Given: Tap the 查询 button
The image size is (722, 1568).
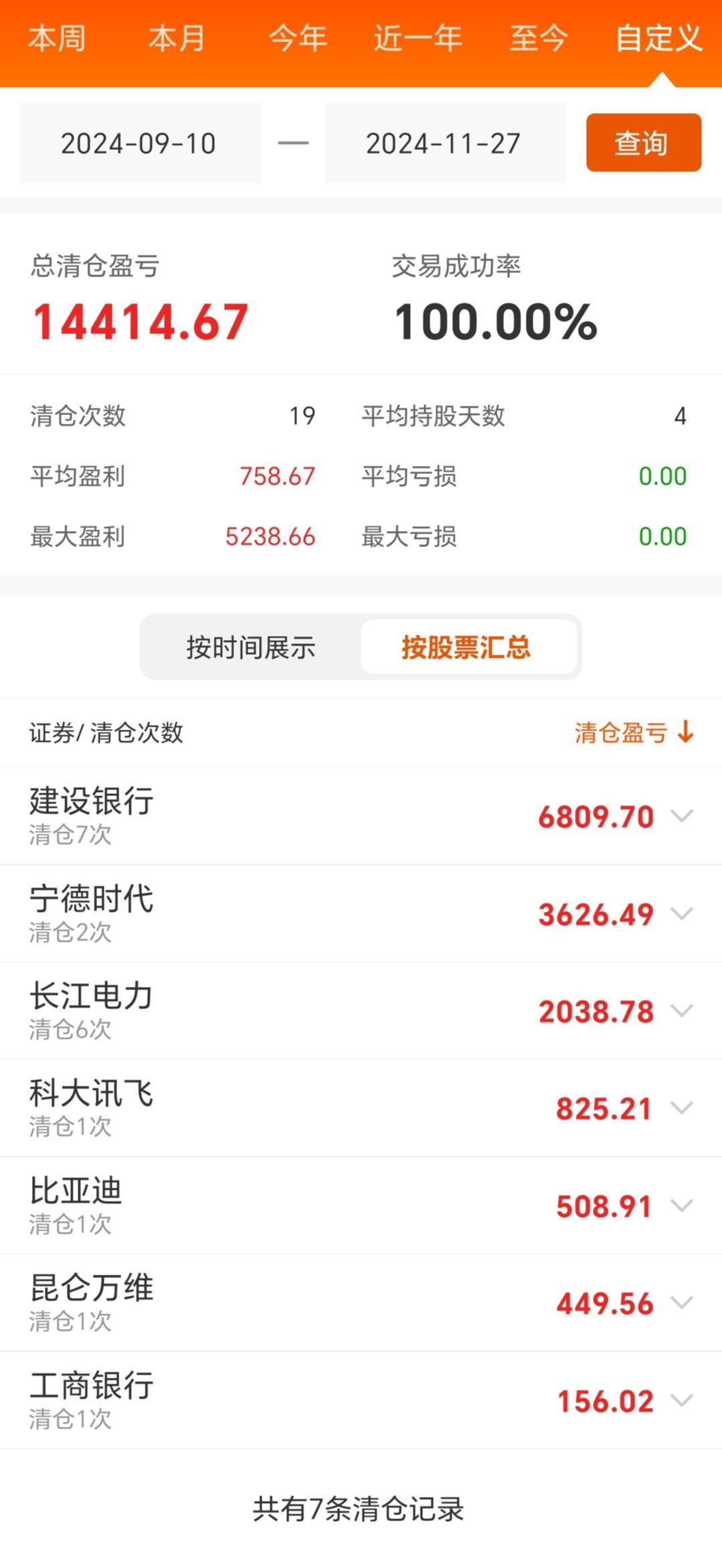Looking at the screenshot, I should click(644, 143).
